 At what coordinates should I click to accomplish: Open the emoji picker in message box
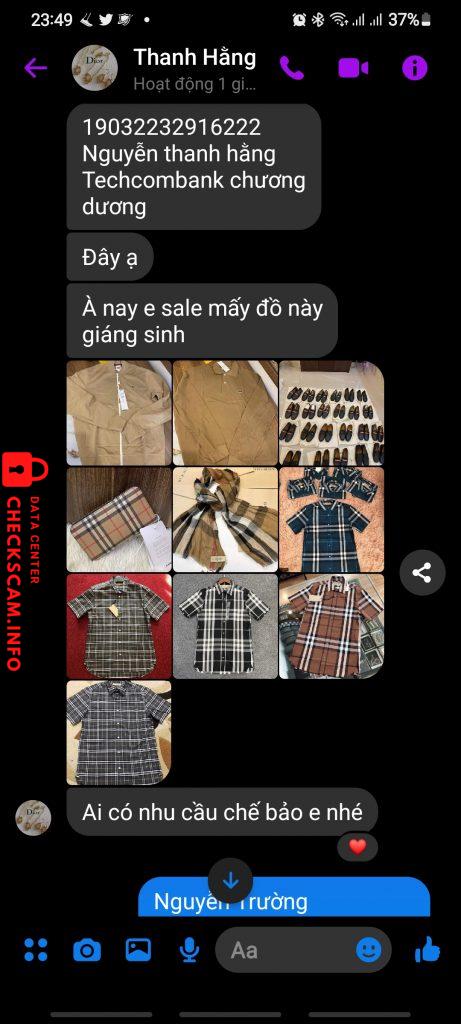[x=369, y=950]
